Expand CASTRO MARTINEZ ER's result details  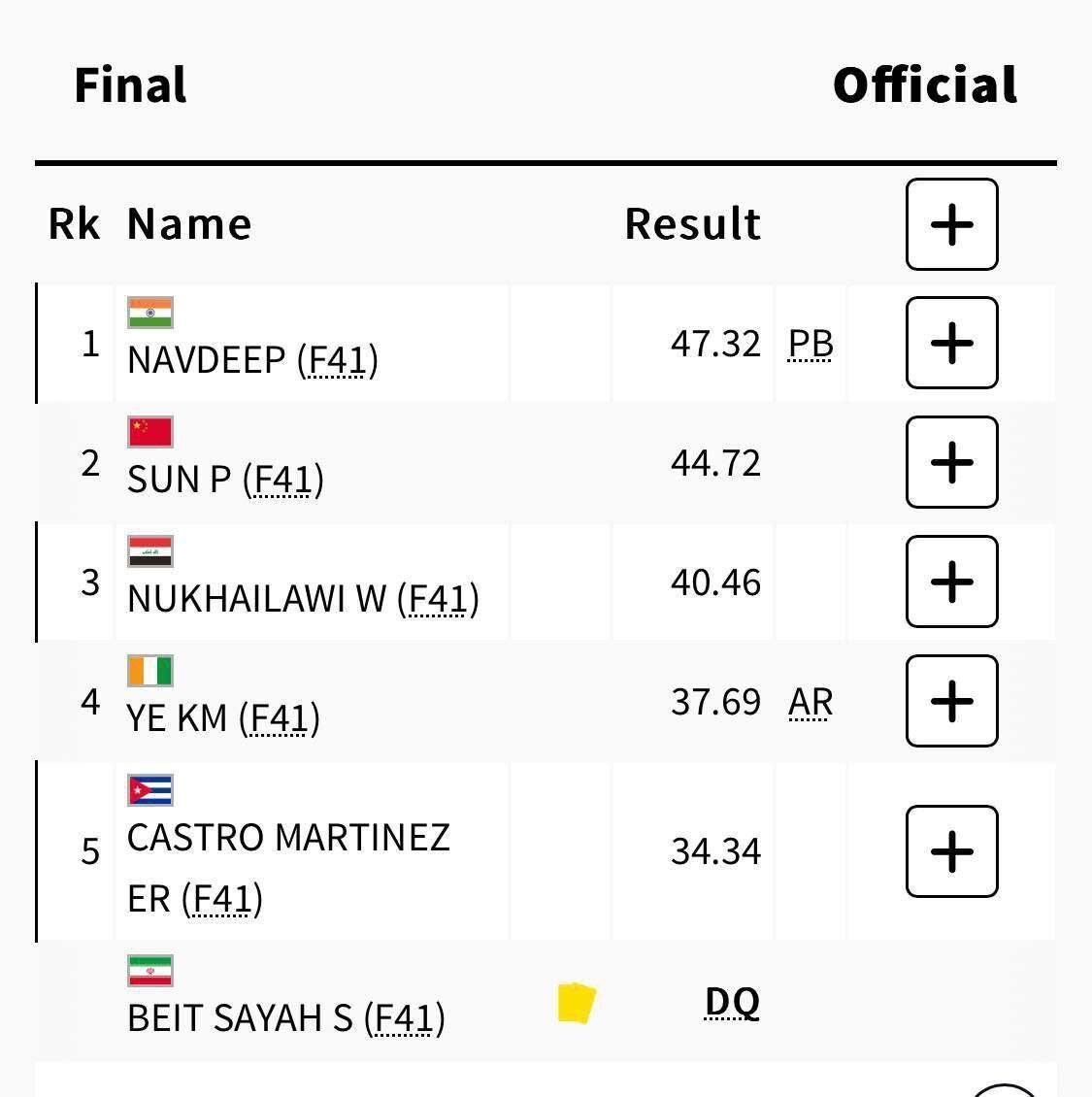click(x=951, y=851)
